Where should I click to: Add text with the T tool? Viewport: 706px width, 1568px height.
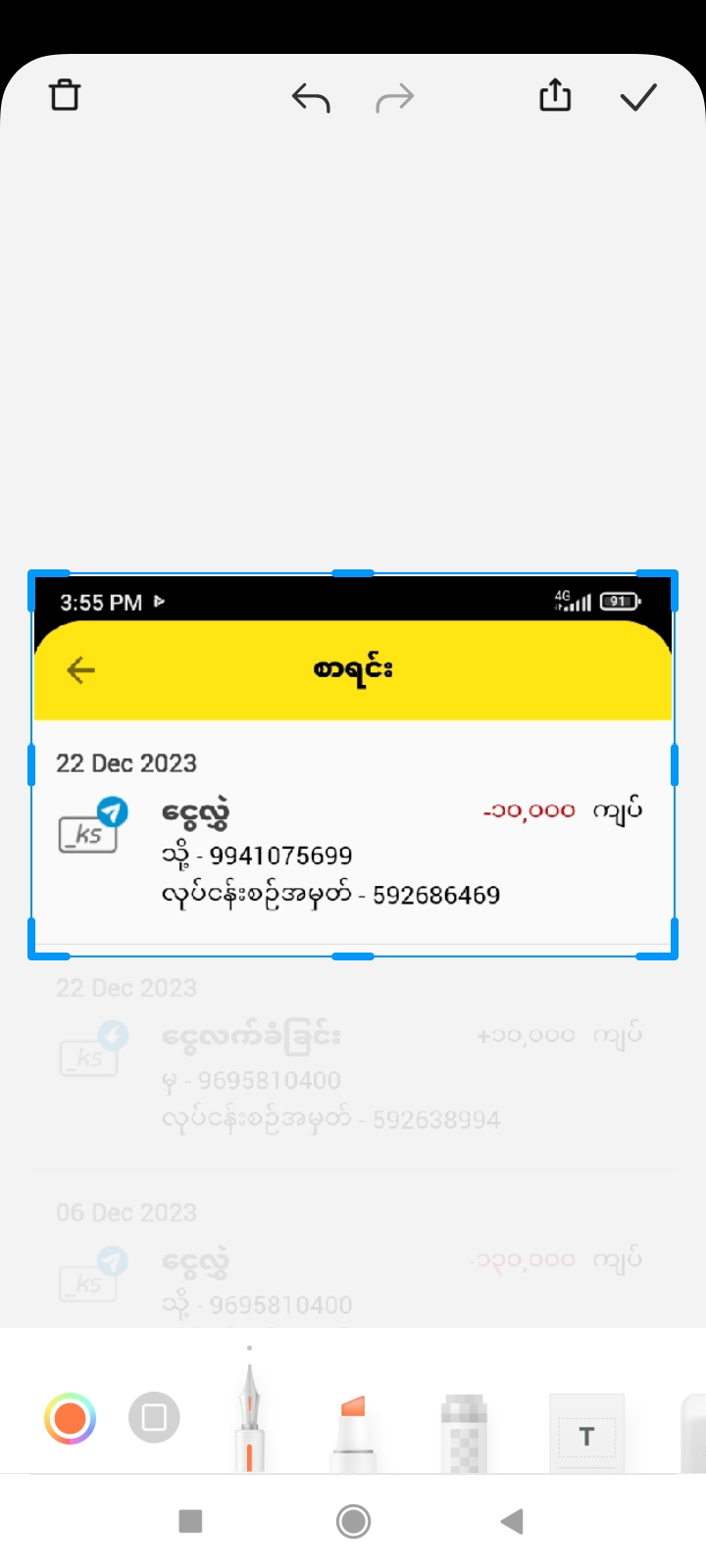(x=586, y=1435)
